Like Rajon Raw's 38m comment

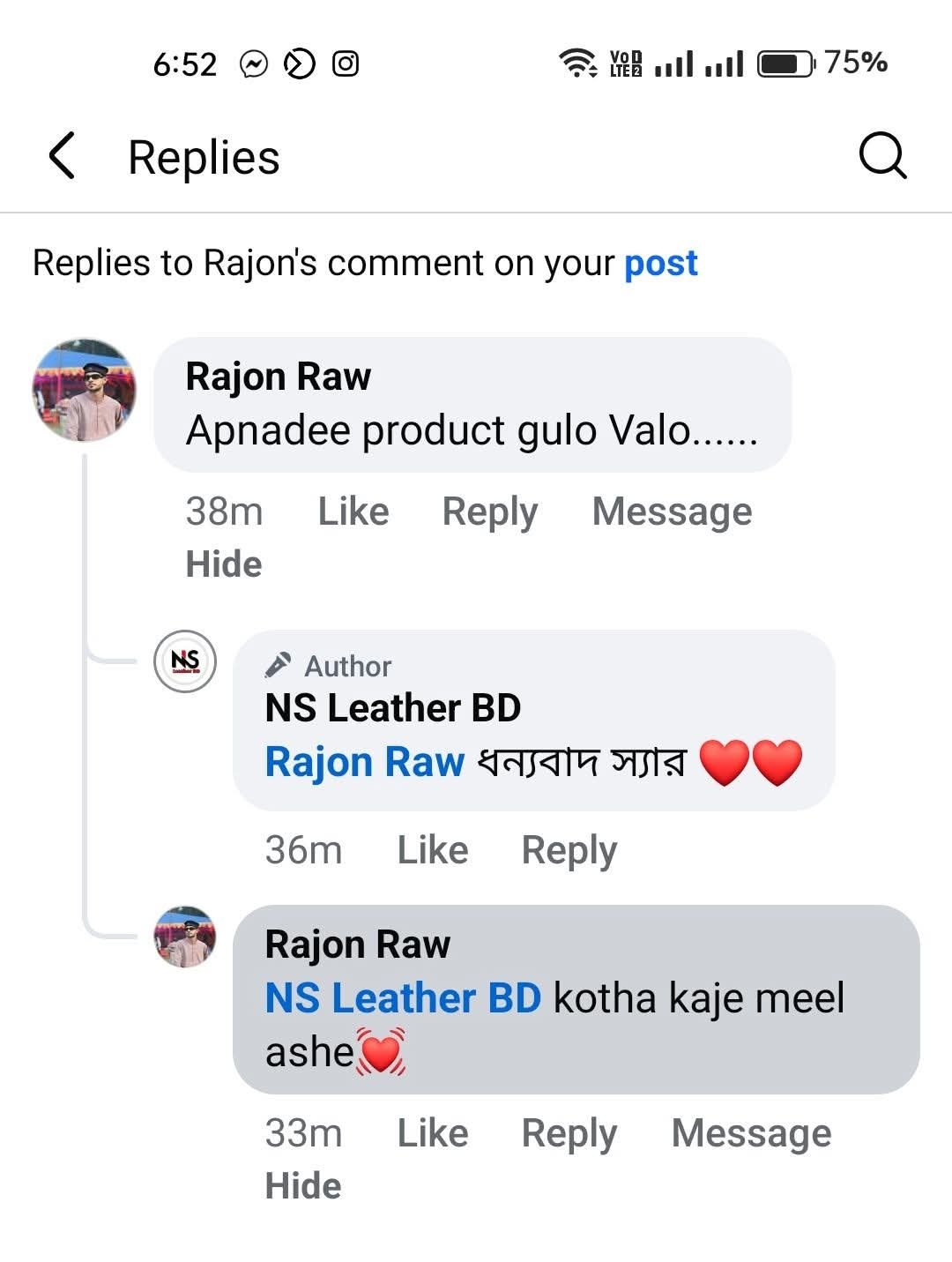pyautogui.click(x=353, y=512)
